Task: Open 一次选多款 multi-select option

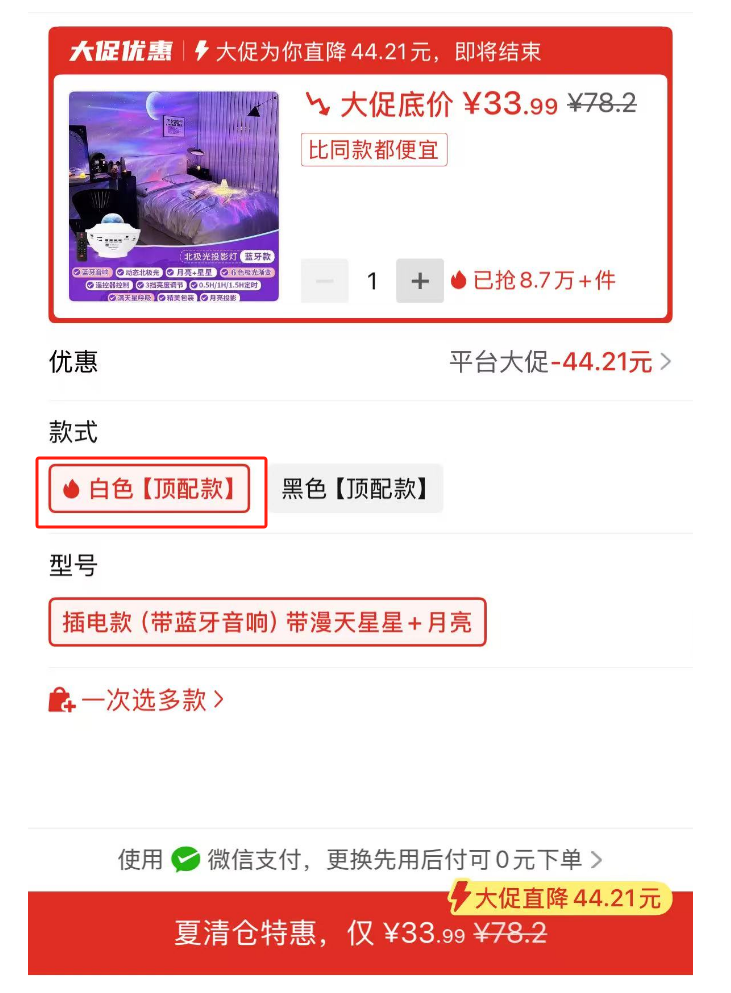Action: [x=137, y=700]
